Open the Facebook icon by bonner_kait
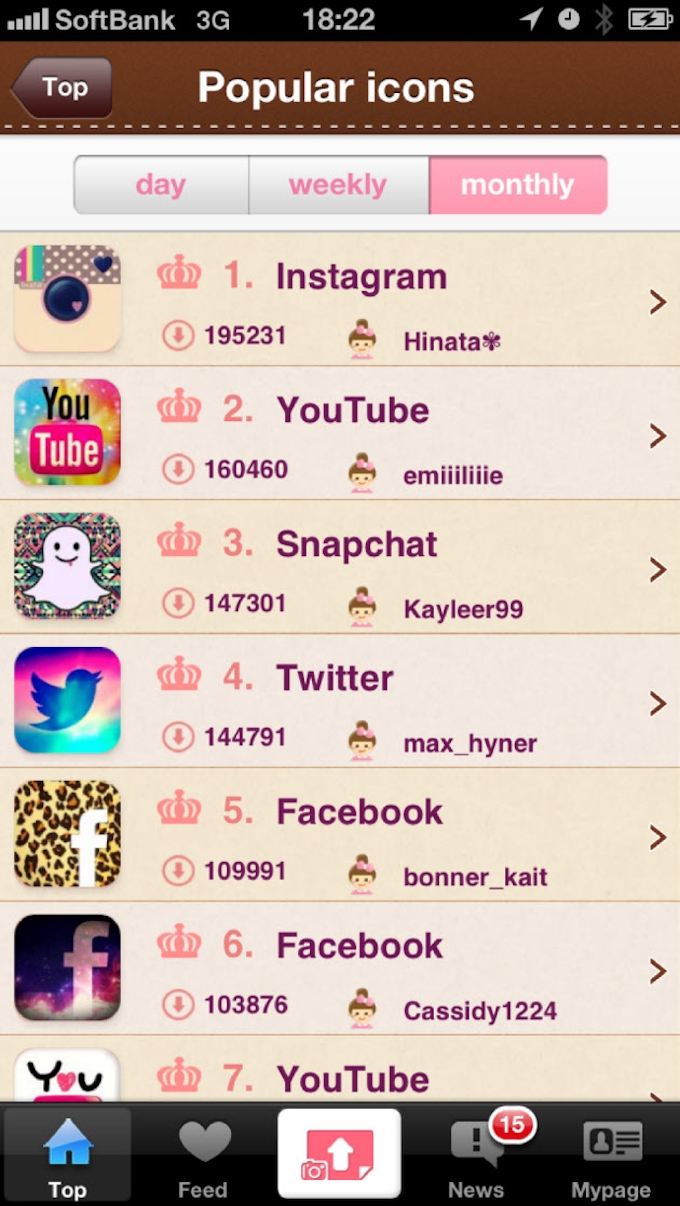The width and height of the screenshot is (680, 1206). point(340,836)
